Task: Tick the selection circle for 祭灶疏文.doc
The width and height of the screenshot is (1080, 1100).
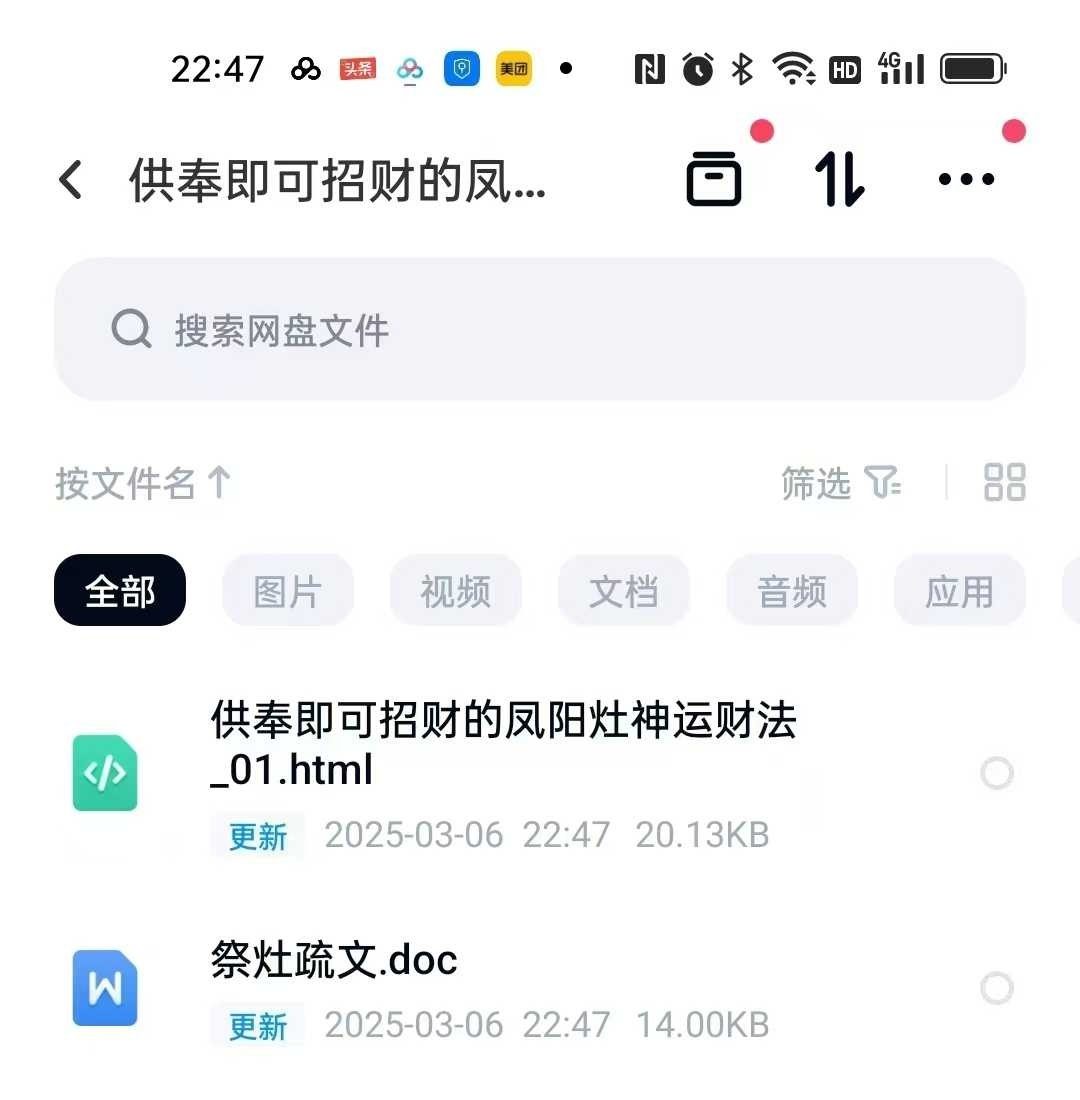Action: pyautogui.click(x=996, y=988)
